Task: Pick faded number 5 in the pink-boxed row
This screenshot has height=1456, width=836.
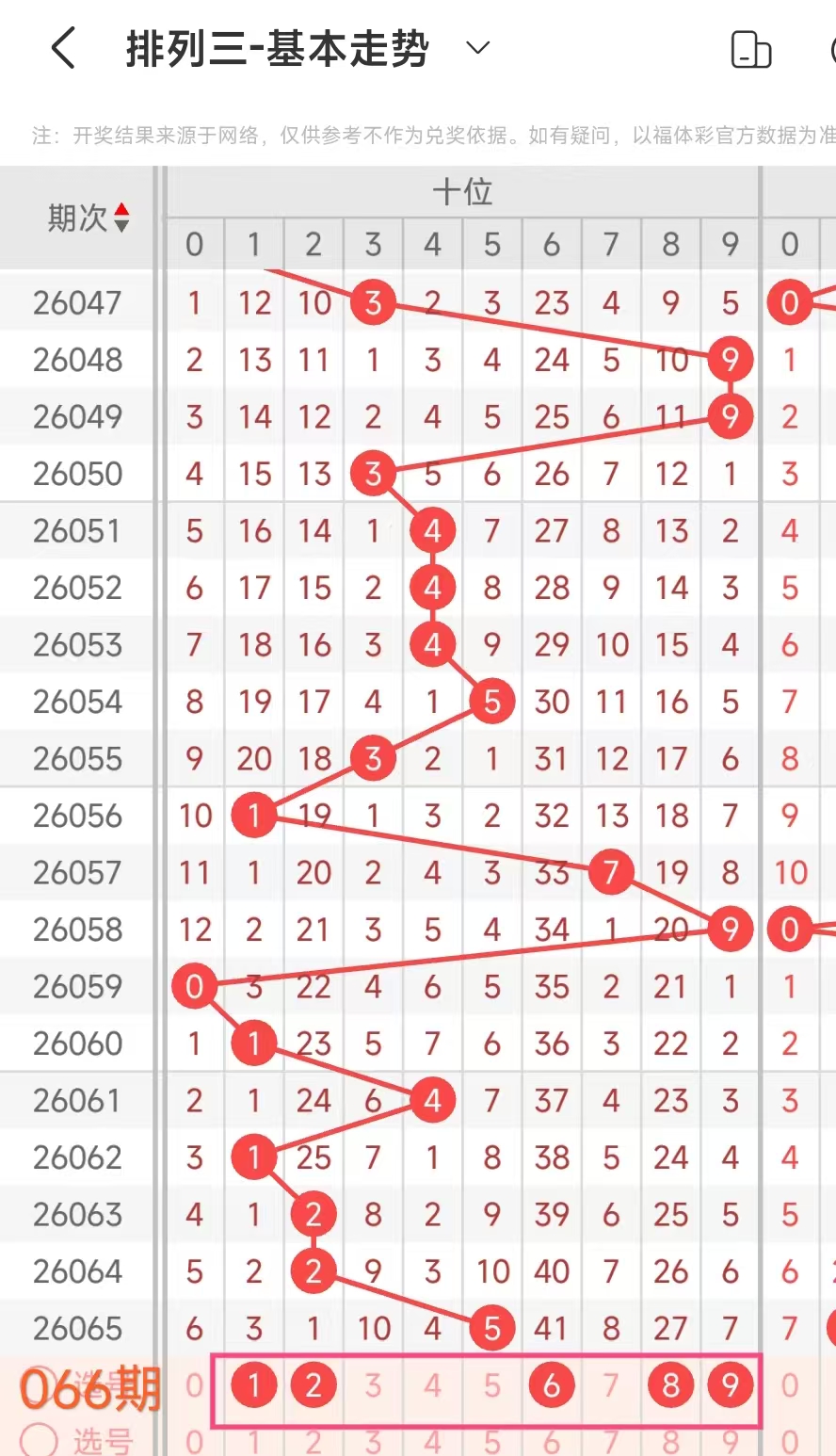Action: tap(492, 1385)
